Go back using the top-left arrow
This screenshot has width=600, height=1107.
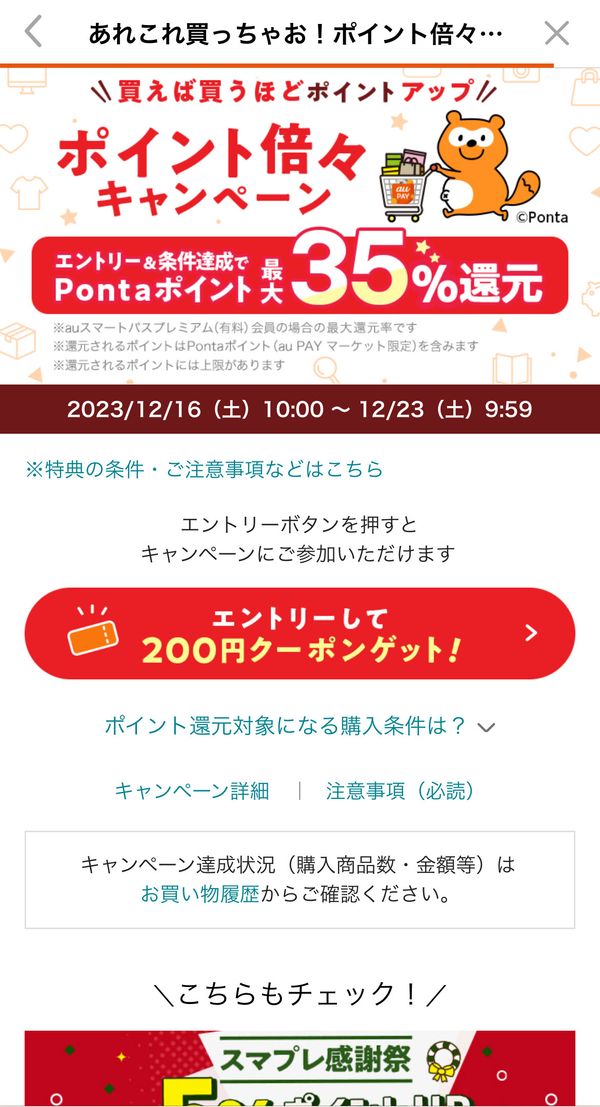point(33,32)
